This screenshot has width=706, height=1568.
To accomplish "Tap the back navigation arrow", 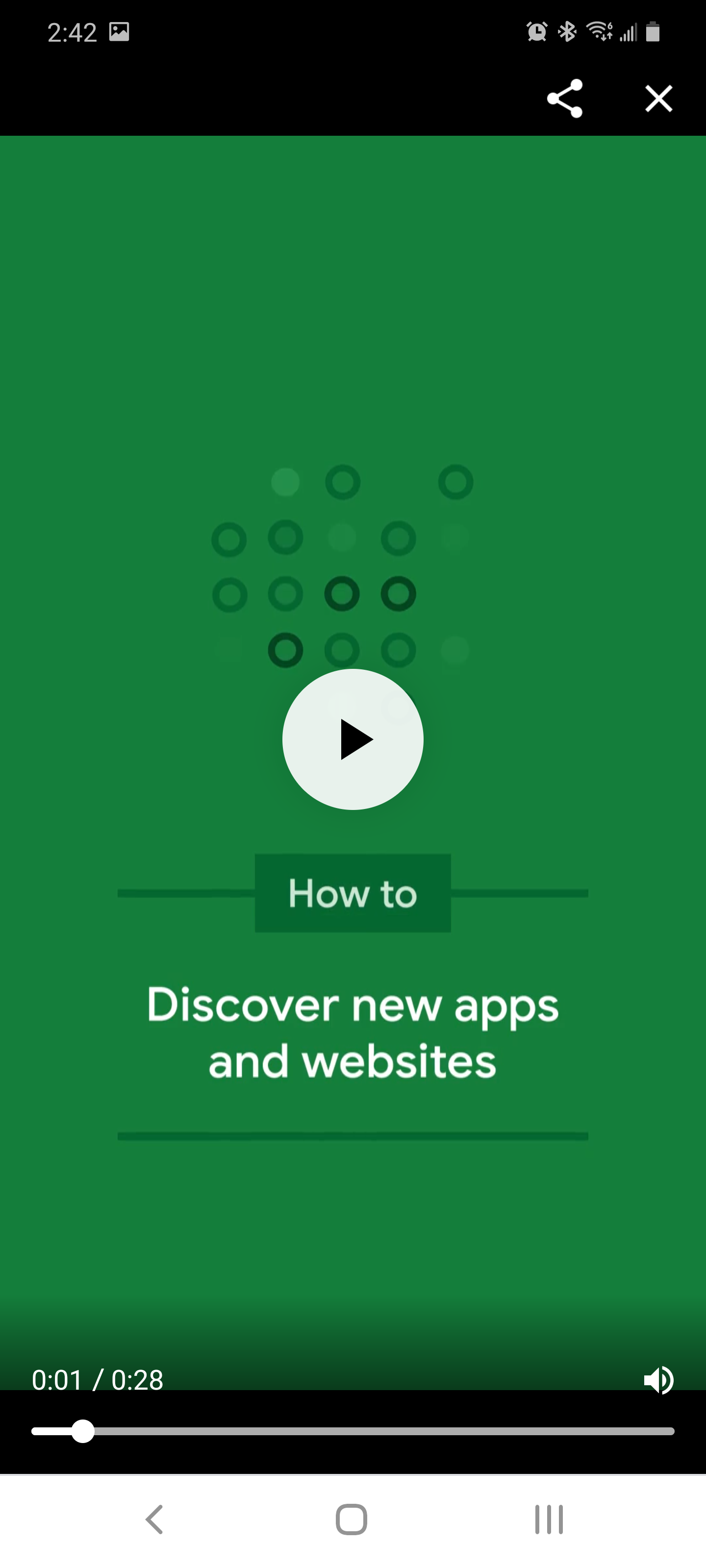I will point(154,1518).
